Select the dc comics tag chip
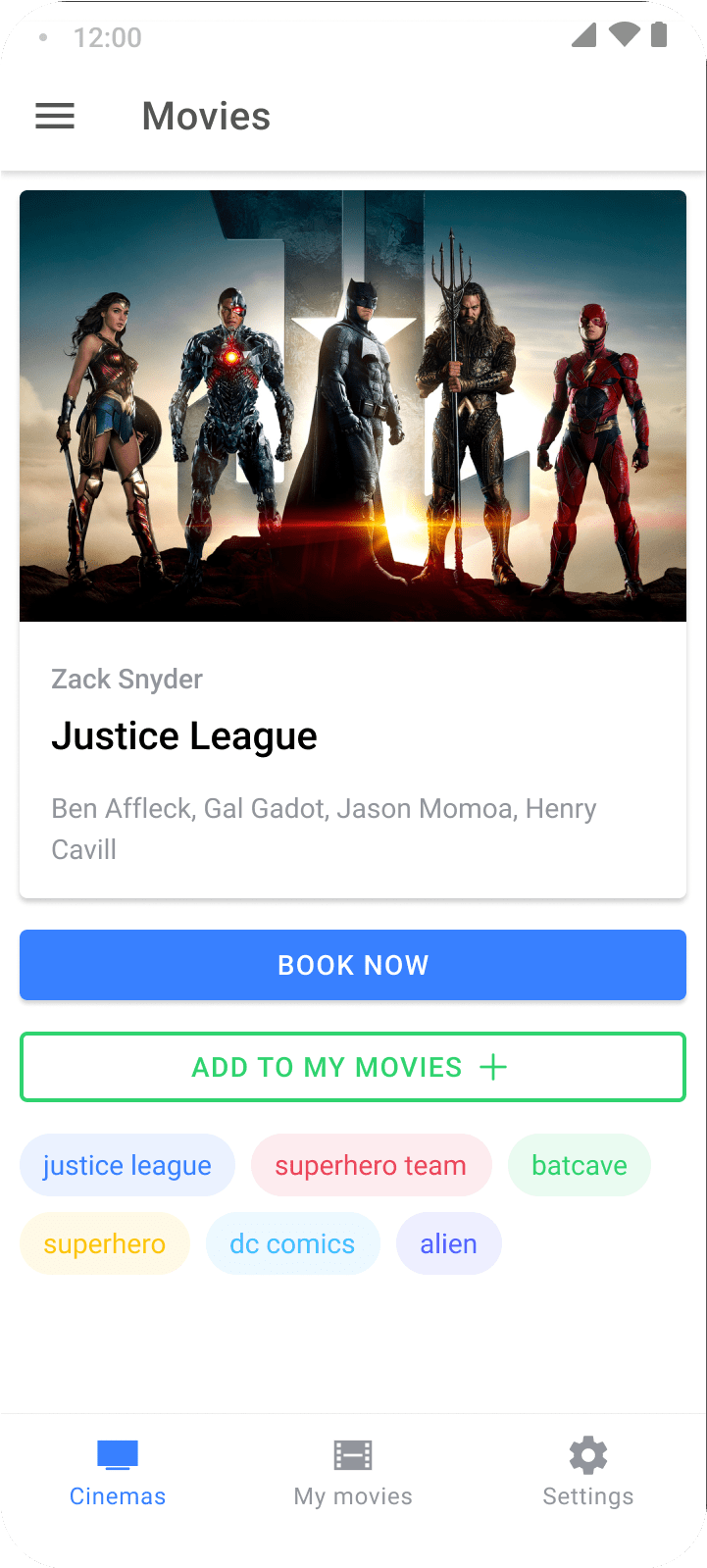 pyautogui.click(x=292, y=1243)
